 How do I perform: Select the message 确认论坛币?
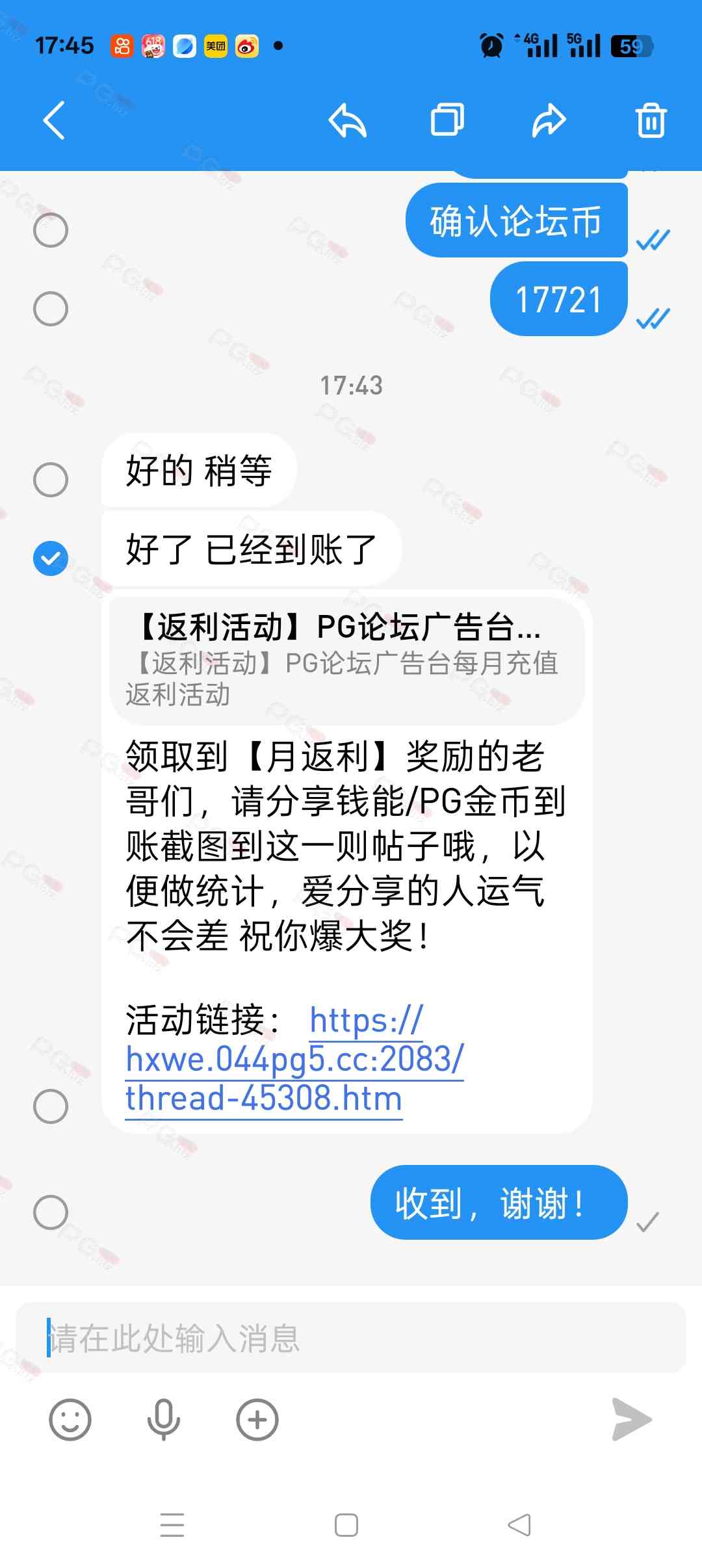(x=51, y=229)
